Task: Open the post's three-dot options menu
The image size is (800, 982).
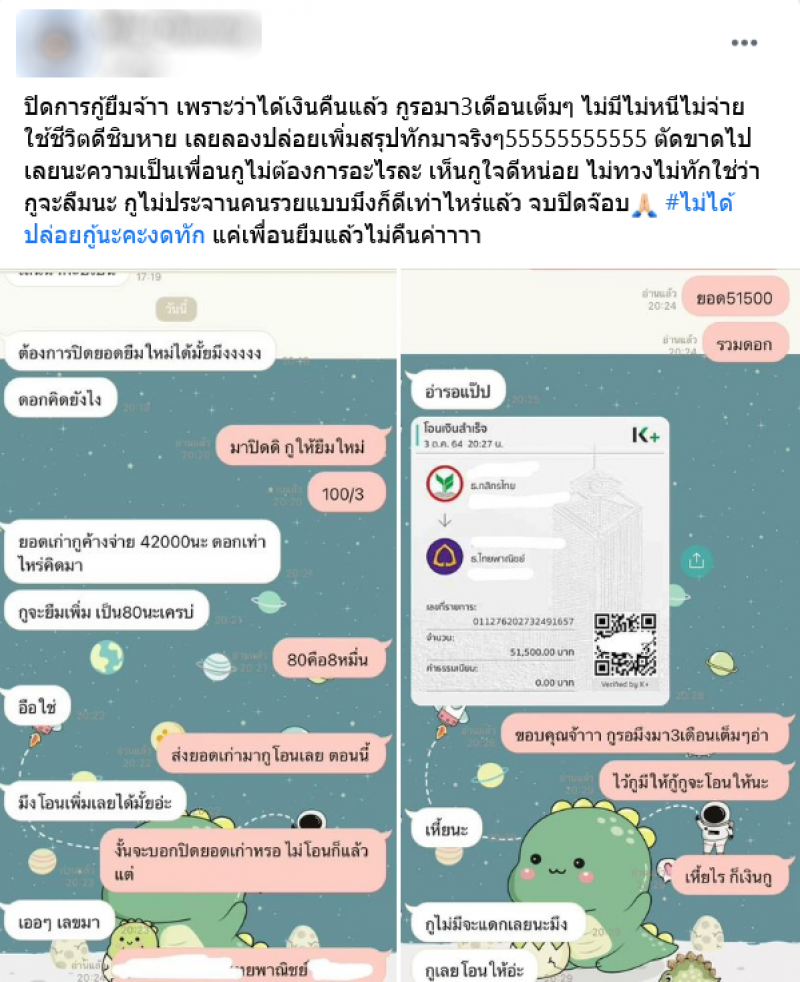Action: [743, 43]
